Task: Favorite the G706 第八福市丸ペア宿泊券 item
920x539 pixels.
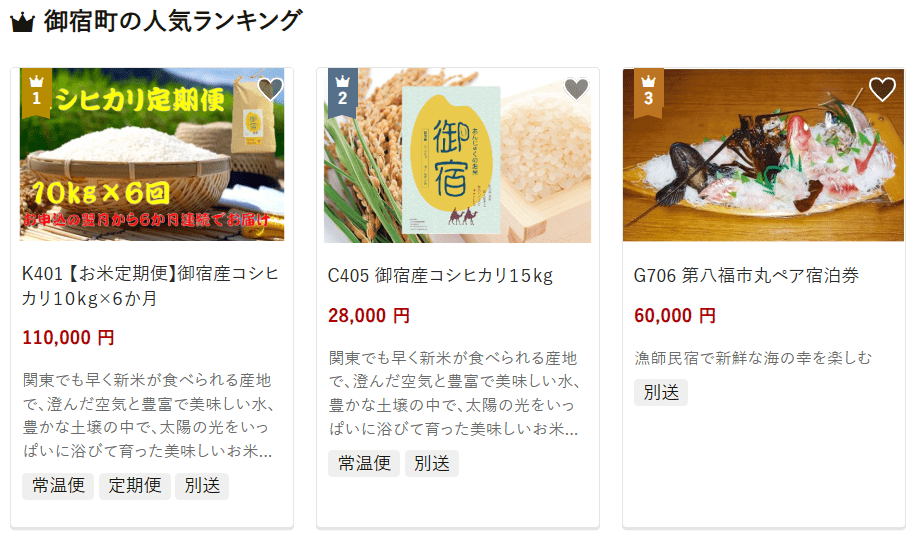Action: (x=881, y=89)
